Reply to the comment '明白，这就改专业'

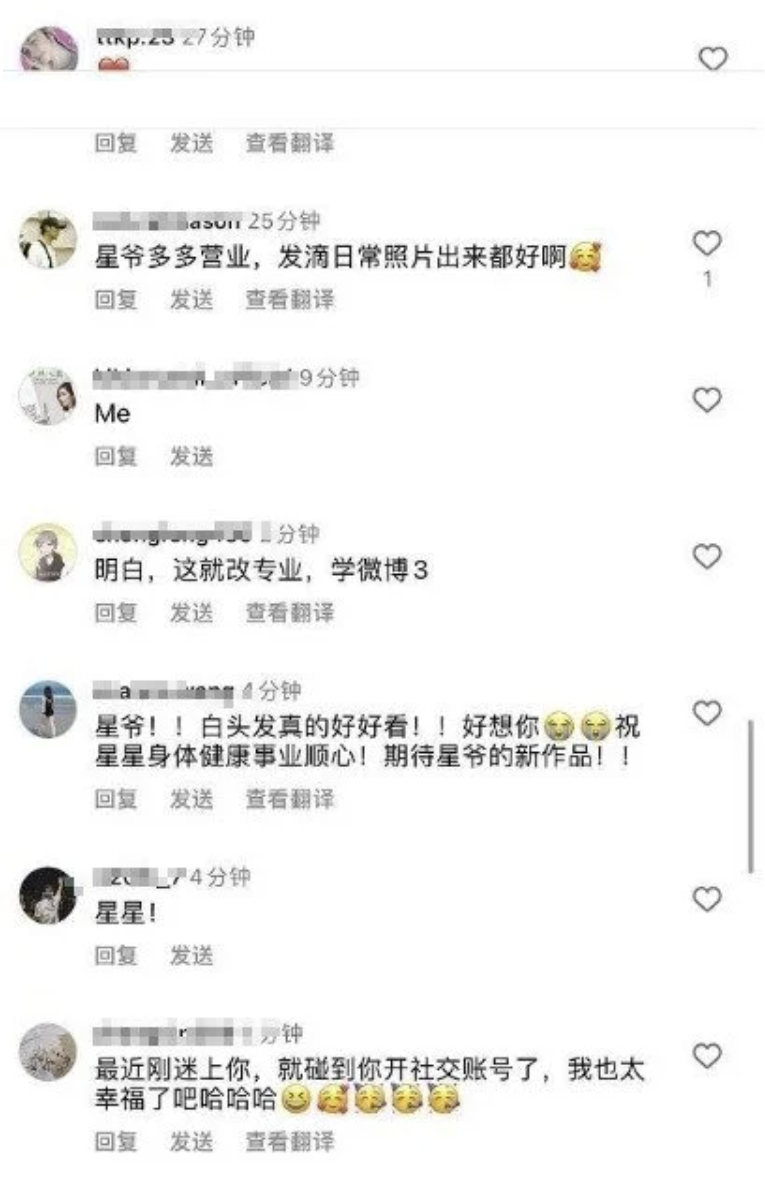pos(116,612)
